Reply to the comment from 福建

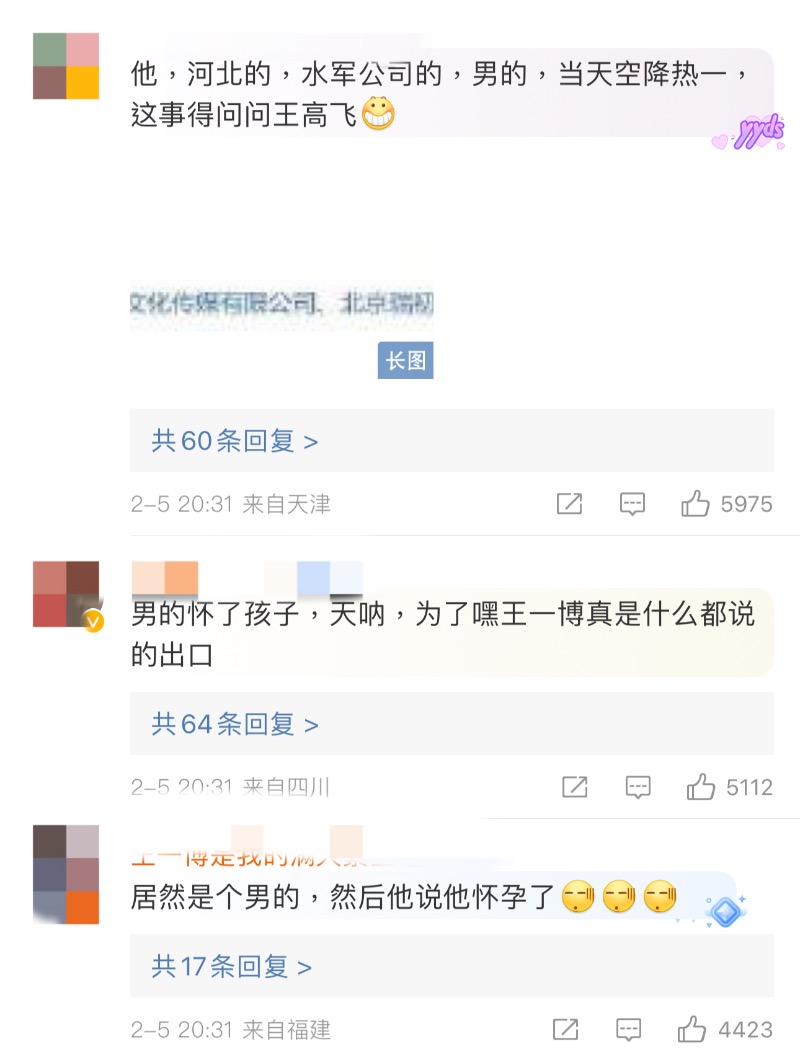(628, 1029)
